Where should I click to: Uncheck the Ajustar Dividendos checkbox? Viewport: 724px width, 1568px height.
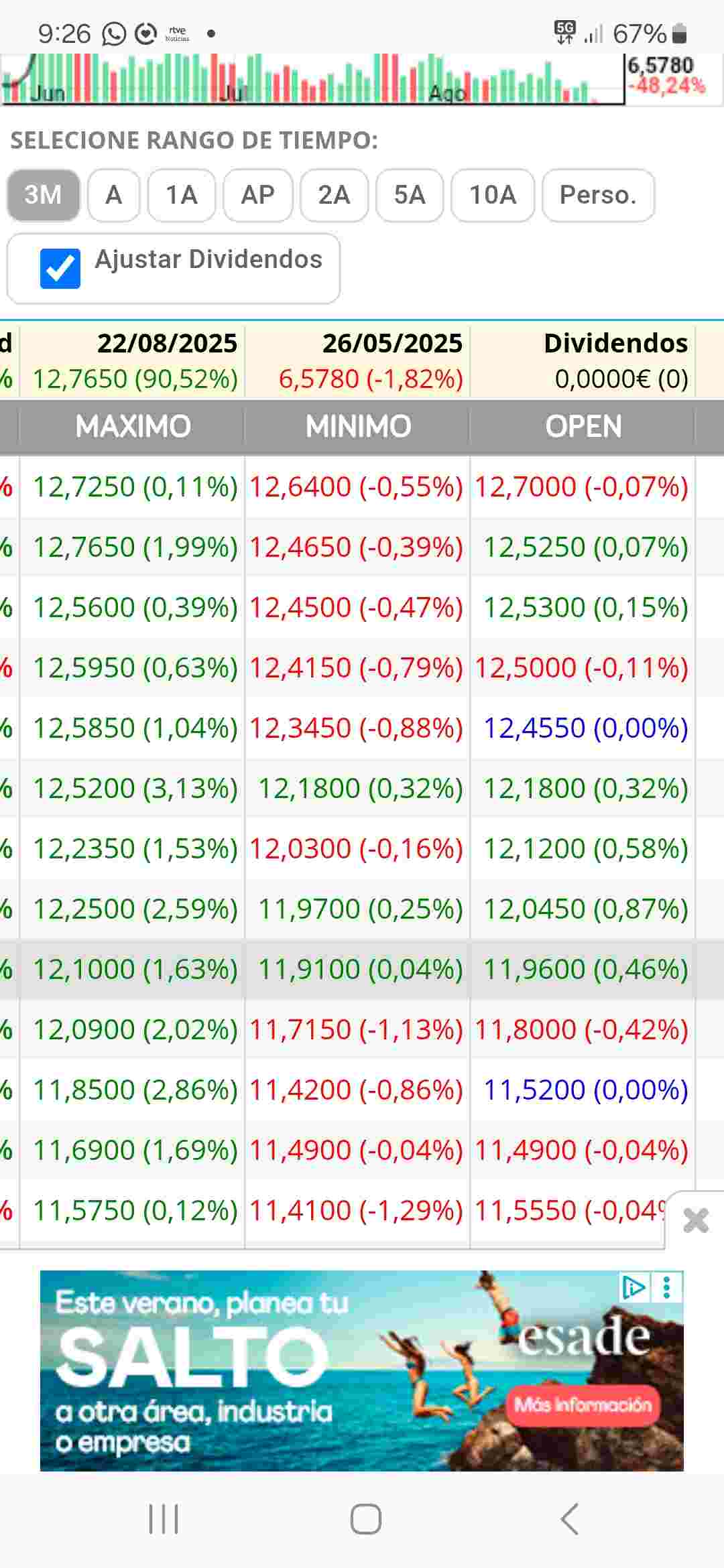pyautogui.click(x=60, y=268)
